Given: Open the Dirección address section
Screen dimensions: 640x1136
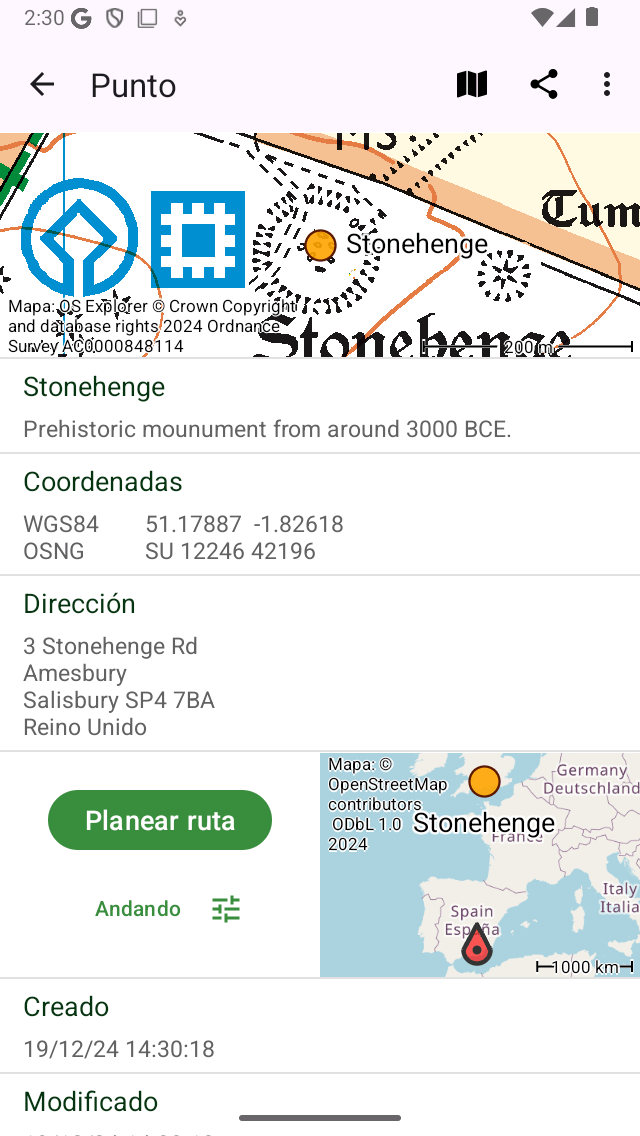Looking at the screenshot, I should tap(320, 664).
